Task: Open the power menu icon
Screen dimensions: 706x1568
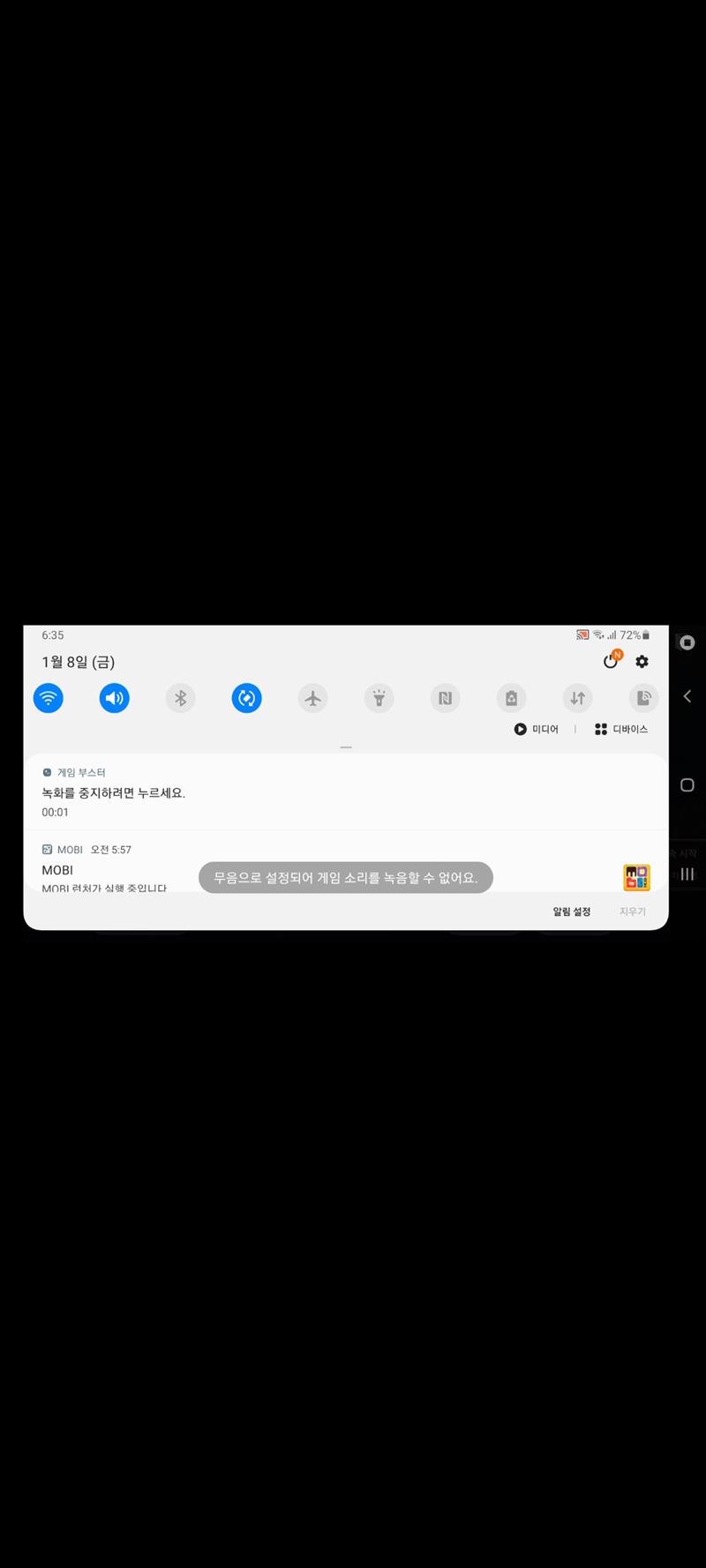Action: [611, 662]
